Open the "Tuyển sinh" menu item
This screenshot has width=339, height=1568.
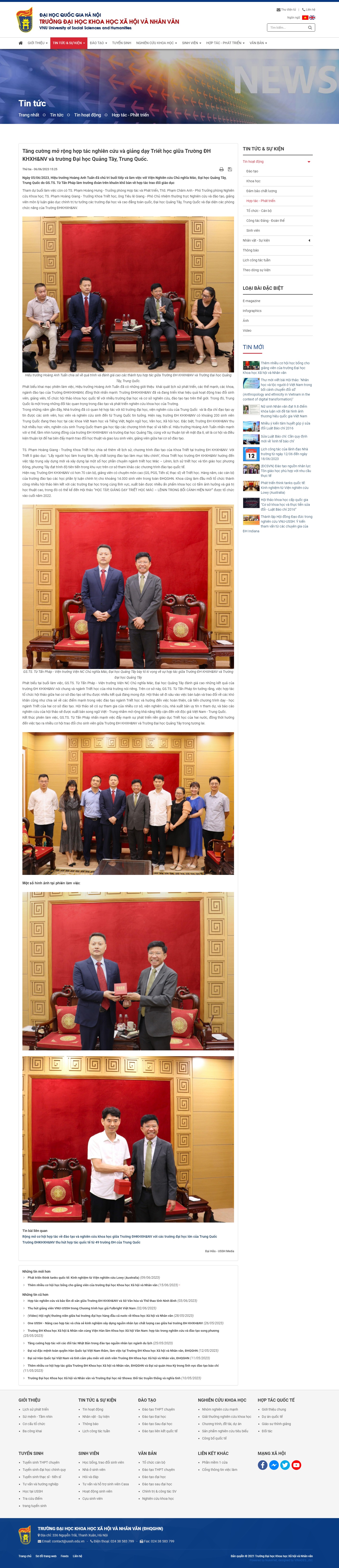tap(122, 43)
